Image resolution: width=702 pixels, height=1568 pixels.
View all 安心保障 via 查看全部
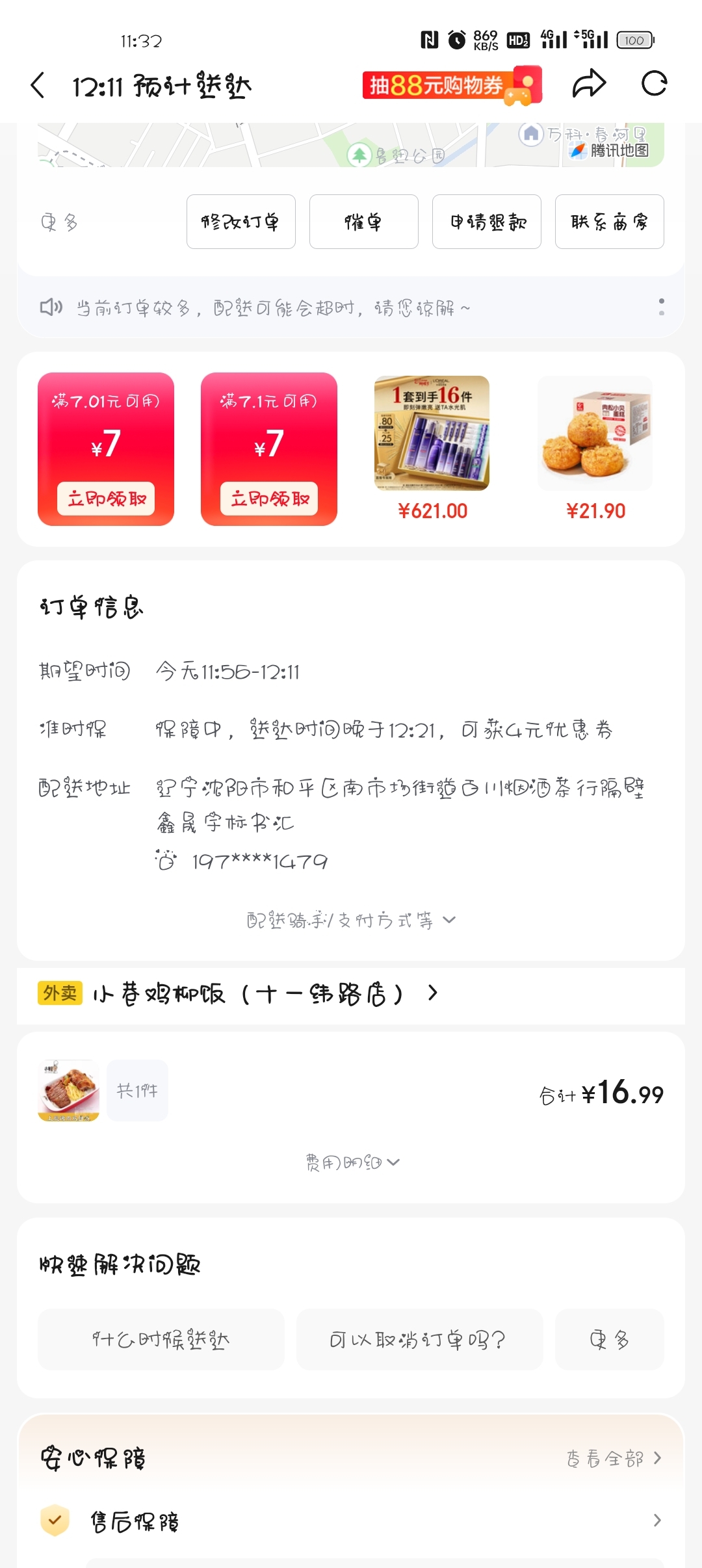click(613, 1459)
